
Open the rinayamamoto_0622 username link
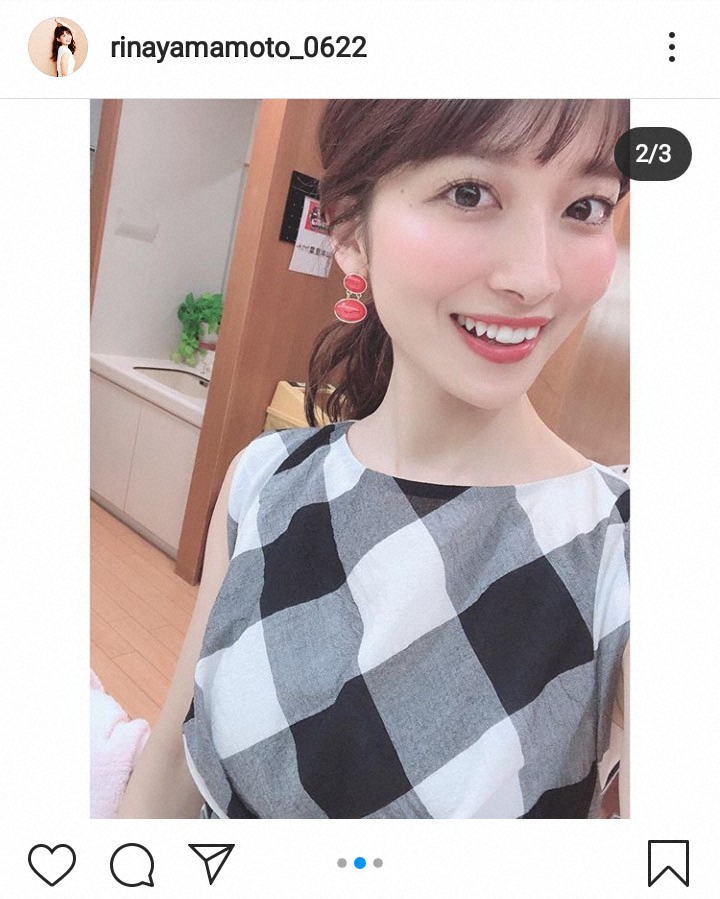238,47
